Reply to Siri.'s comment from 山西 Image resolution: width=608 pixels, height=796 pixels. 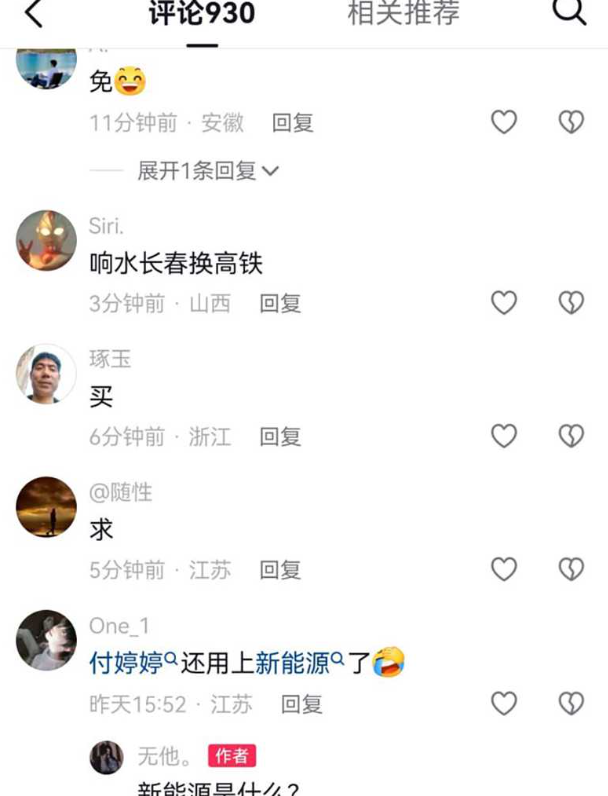[280, 303]
